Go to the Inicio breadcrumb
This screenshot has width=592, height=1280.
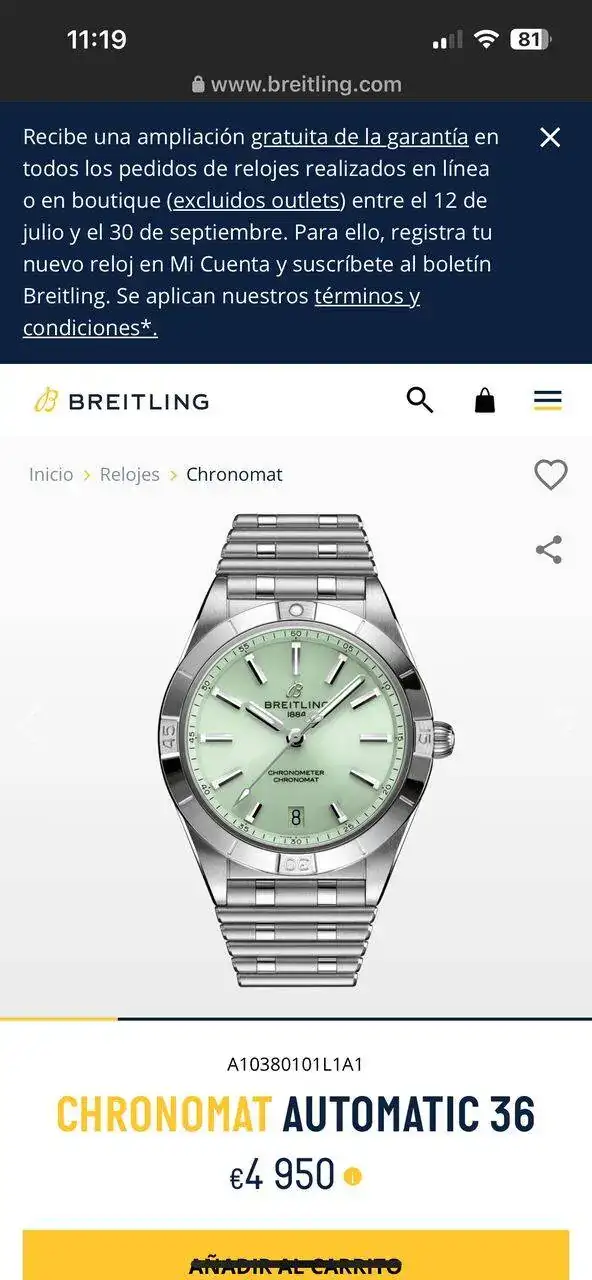[51, 474]
